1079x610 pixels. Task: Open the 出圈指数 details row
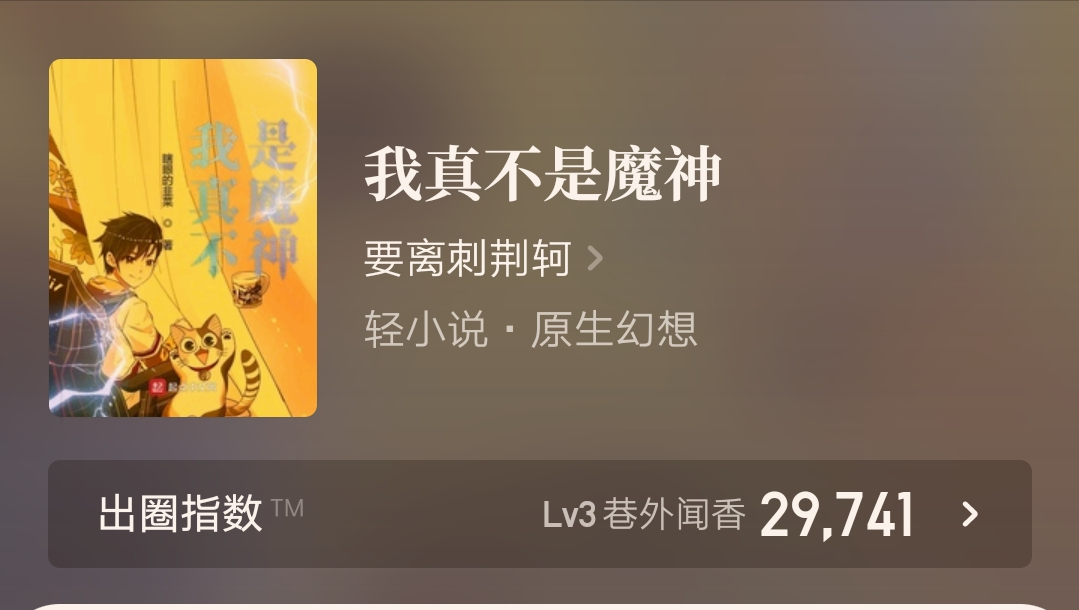pyautogui.click(x=539, y=514)
